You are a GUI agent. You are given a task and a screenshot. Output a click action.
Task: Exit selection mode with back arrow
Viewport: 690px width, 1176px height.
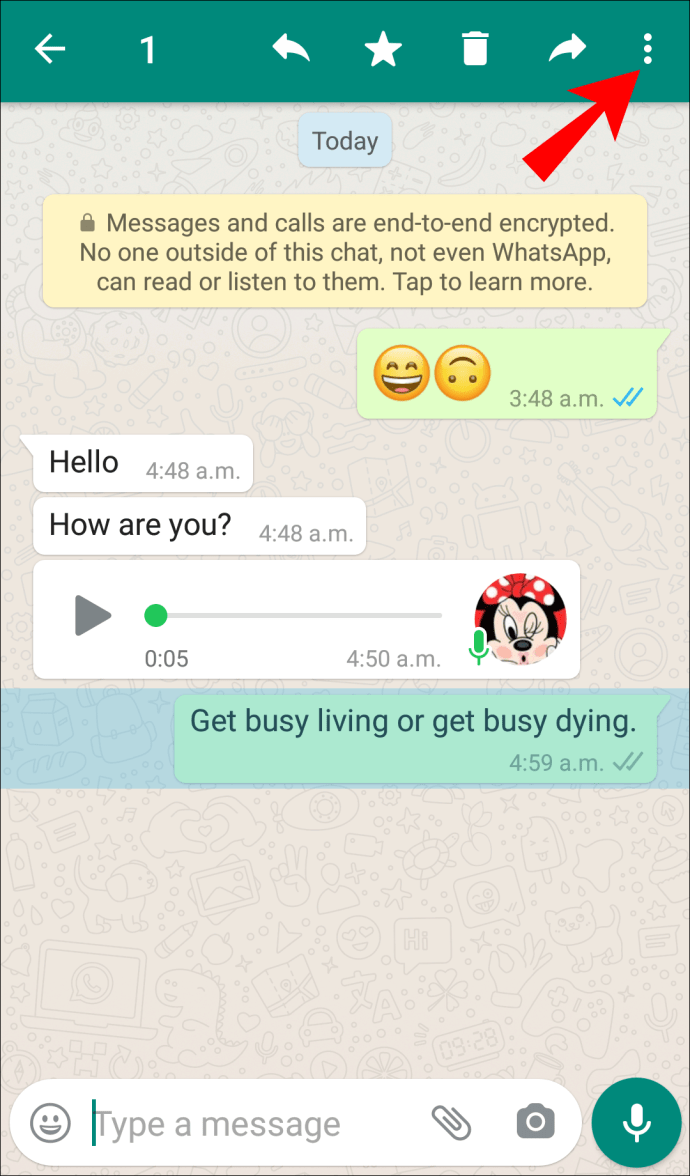click(50, 50)
